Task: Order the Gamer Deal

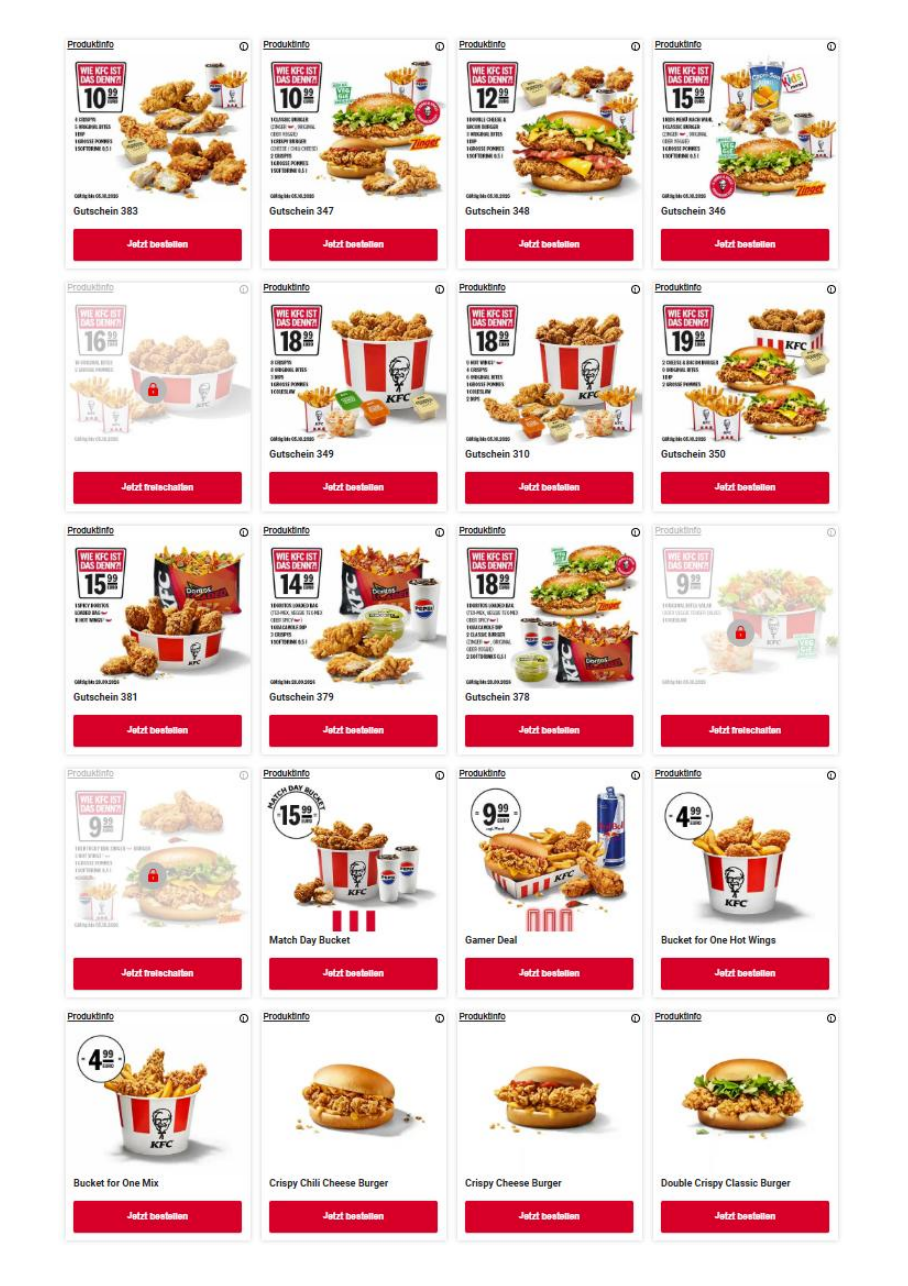Action: coord(549,973)
